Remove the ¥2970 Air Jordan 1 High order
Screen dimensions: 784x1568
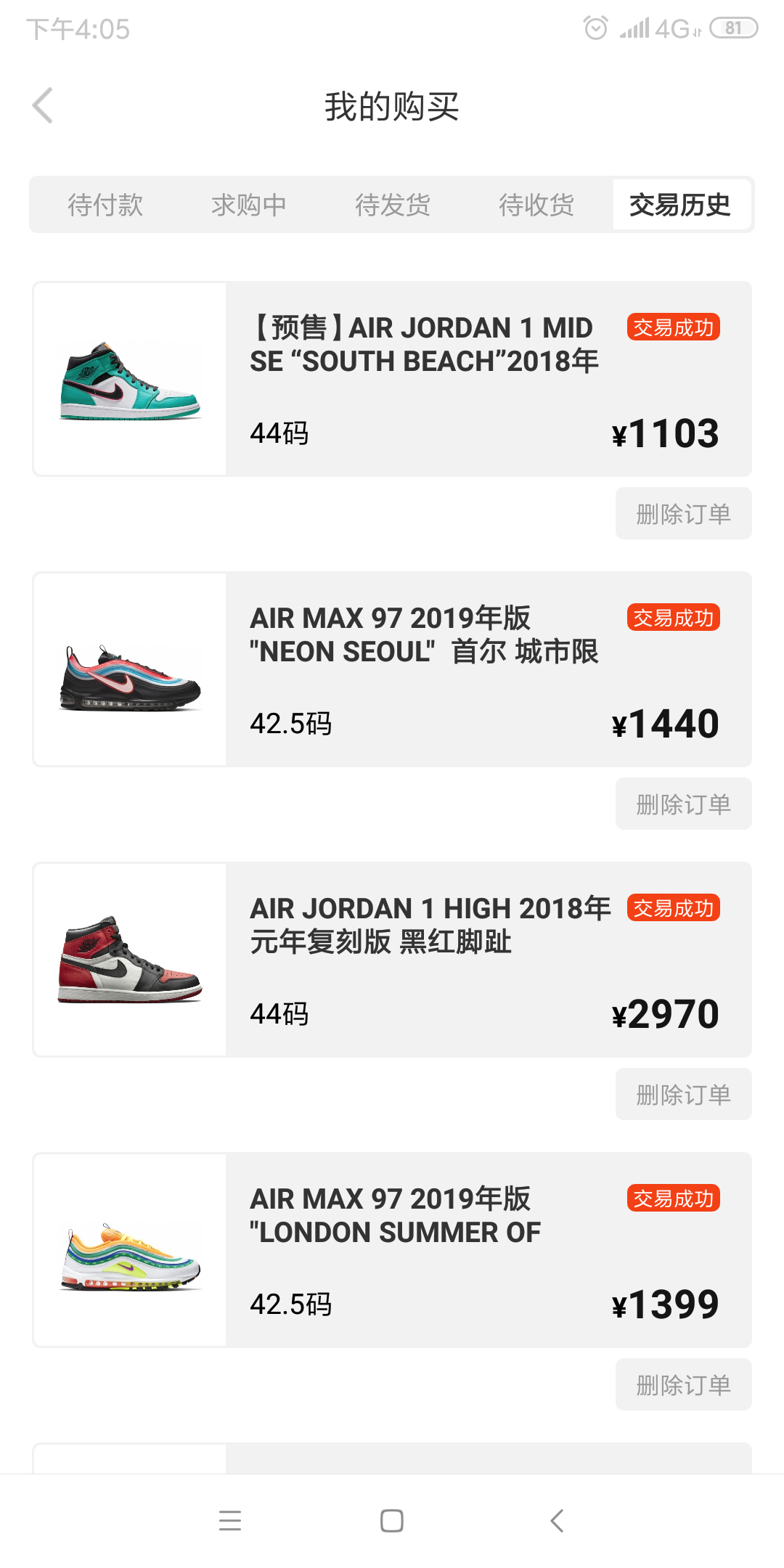coord(683,1095)
